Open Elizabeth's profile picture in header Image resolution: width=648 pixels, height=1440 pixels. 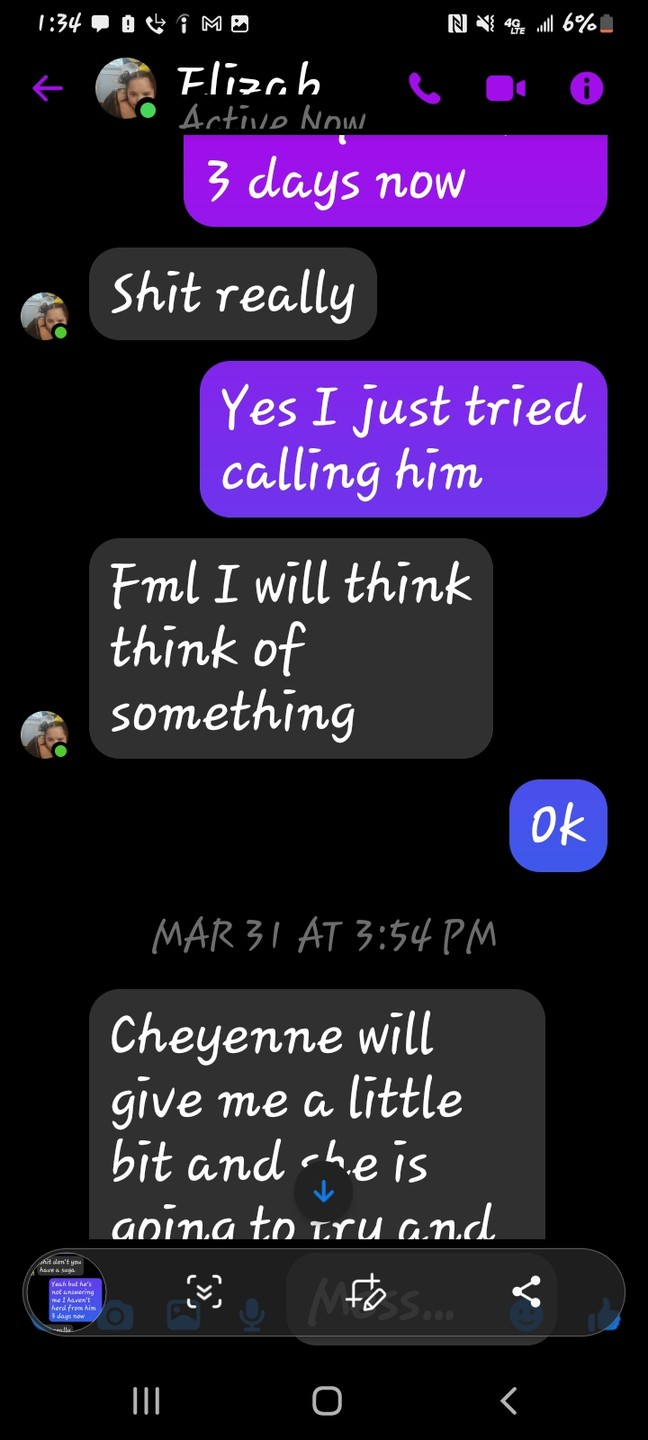coord(126,88)
